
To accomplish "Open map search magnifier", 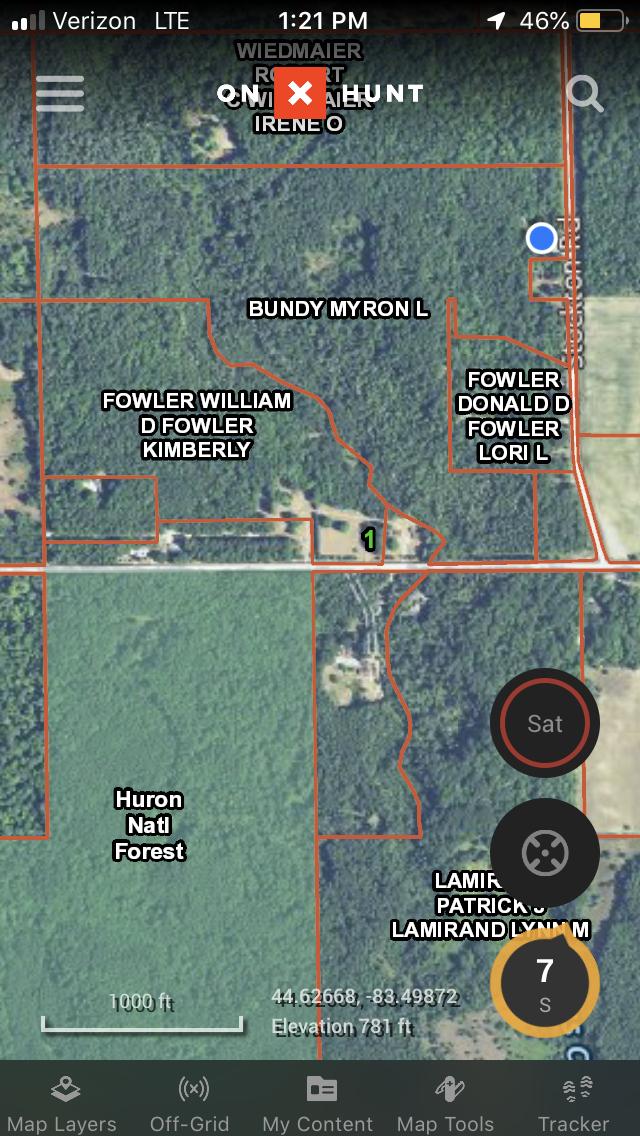I will [584, 94].
